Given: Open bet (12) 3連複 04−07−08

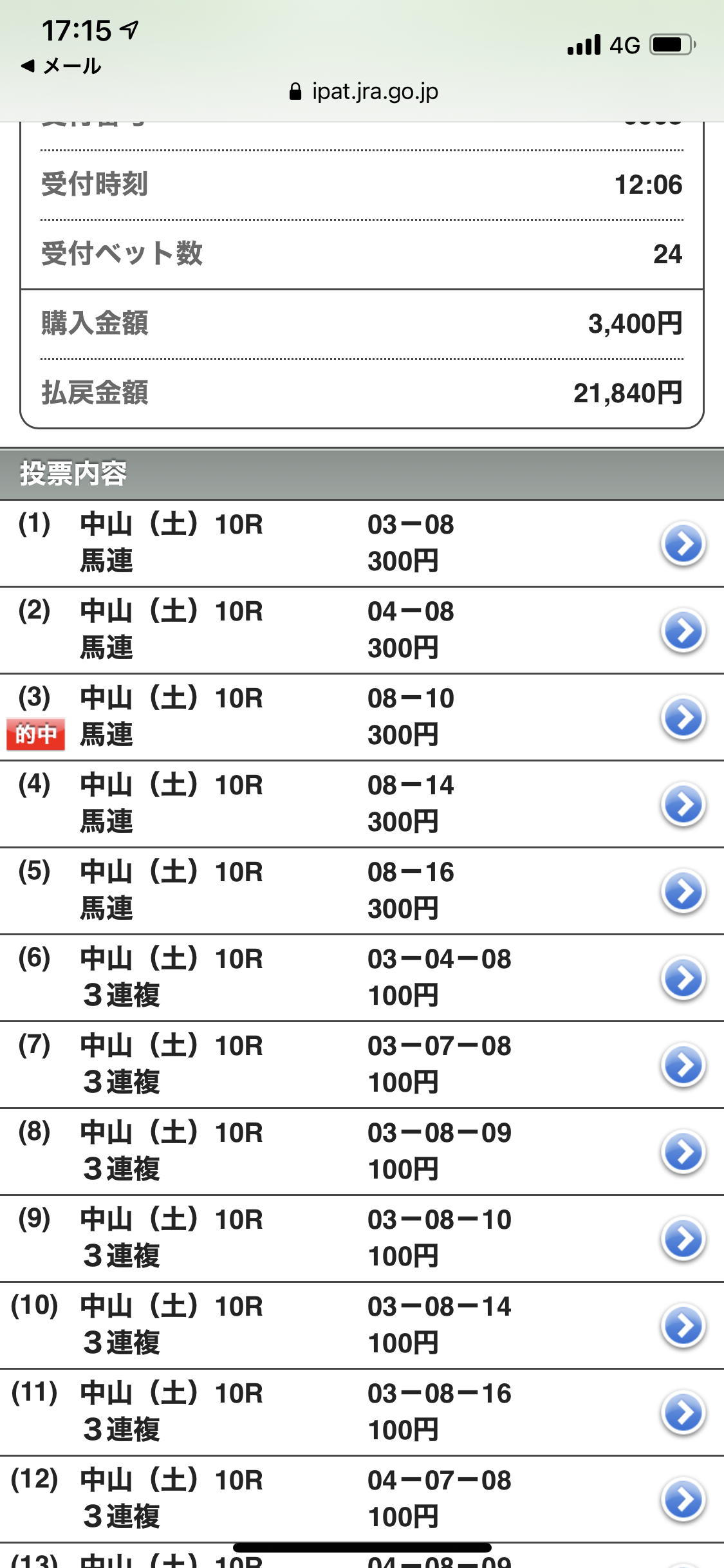Looking at the screenshot, I should [683, 1500].
